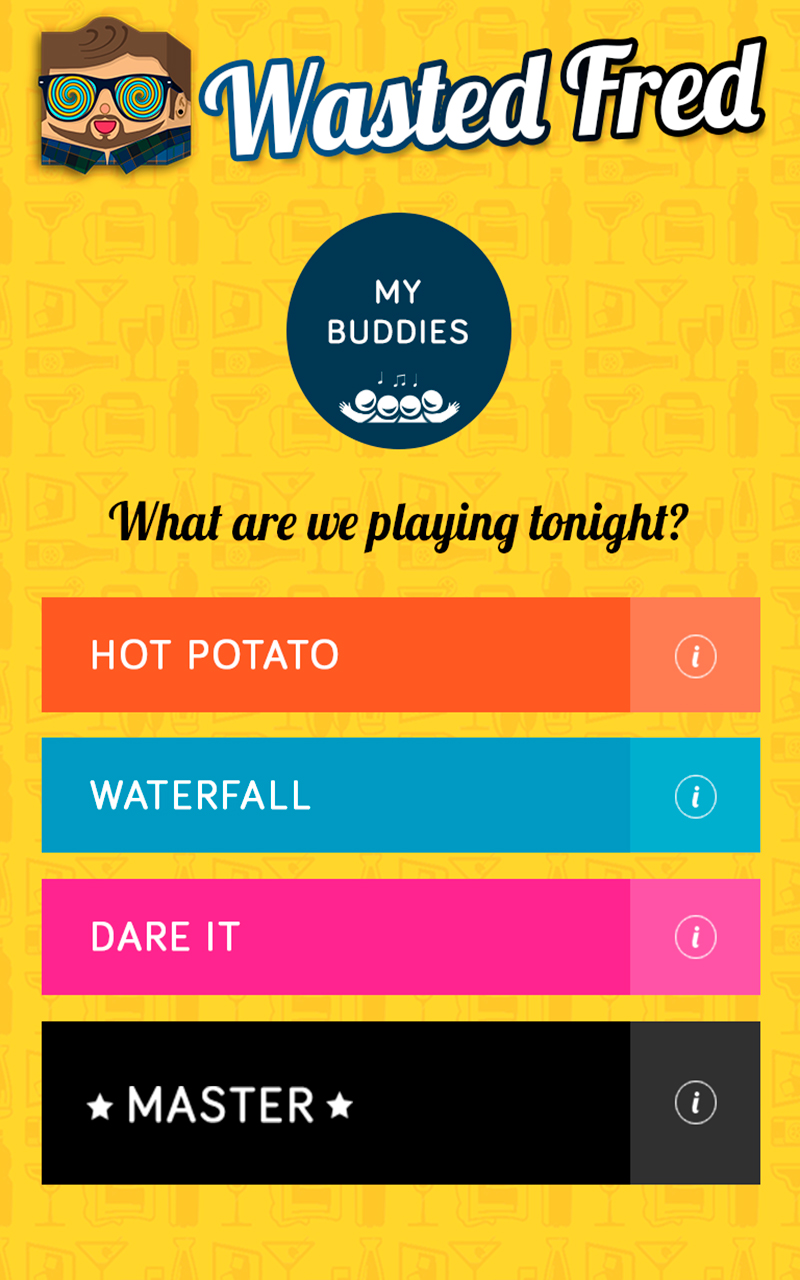Open the My Buddies circle
800x1280 pixels.
tap(399, 331)
